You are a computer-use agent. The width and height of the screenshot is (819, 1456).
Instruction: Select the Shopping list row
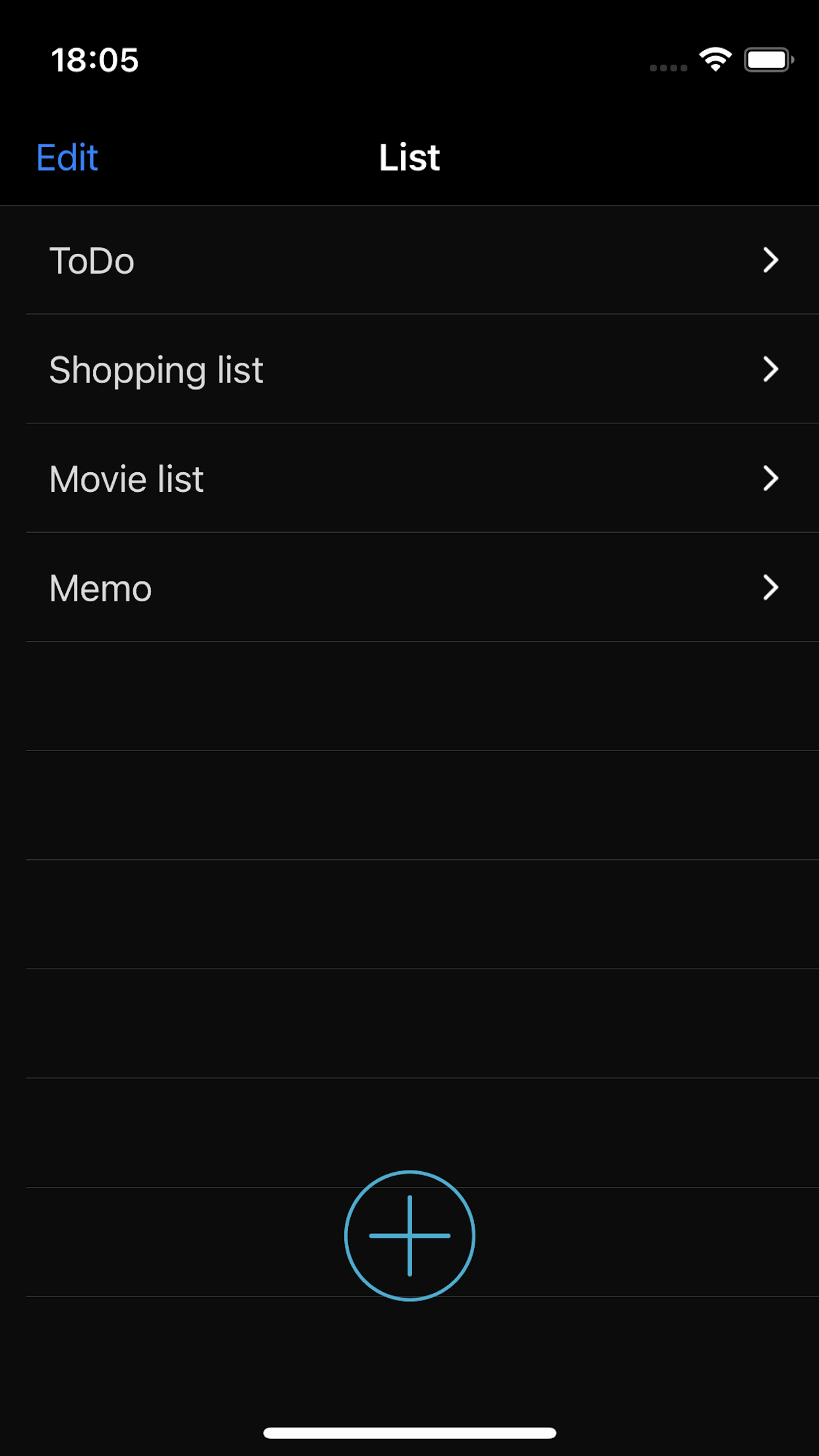(x=264, y=370)
